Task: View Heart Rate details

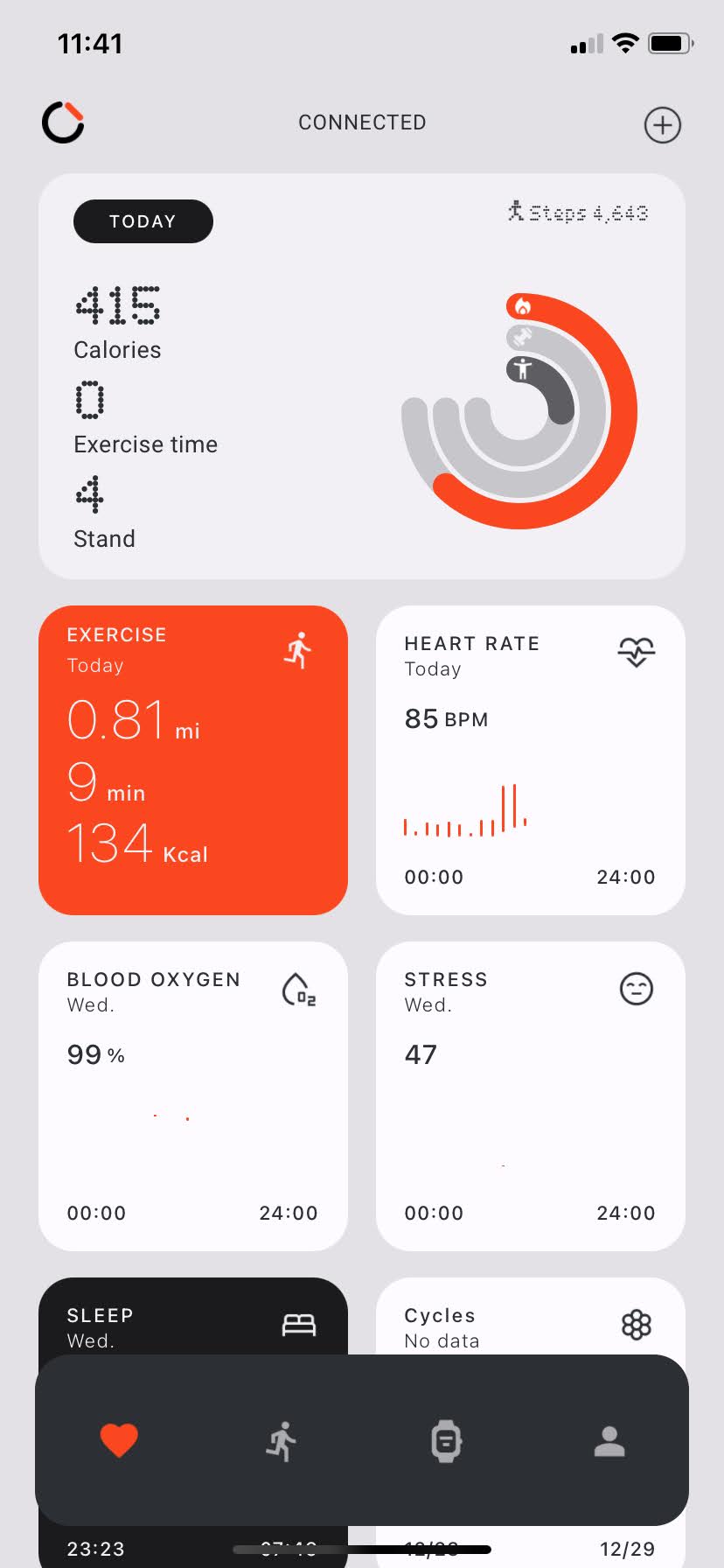Action: point(531,760)
